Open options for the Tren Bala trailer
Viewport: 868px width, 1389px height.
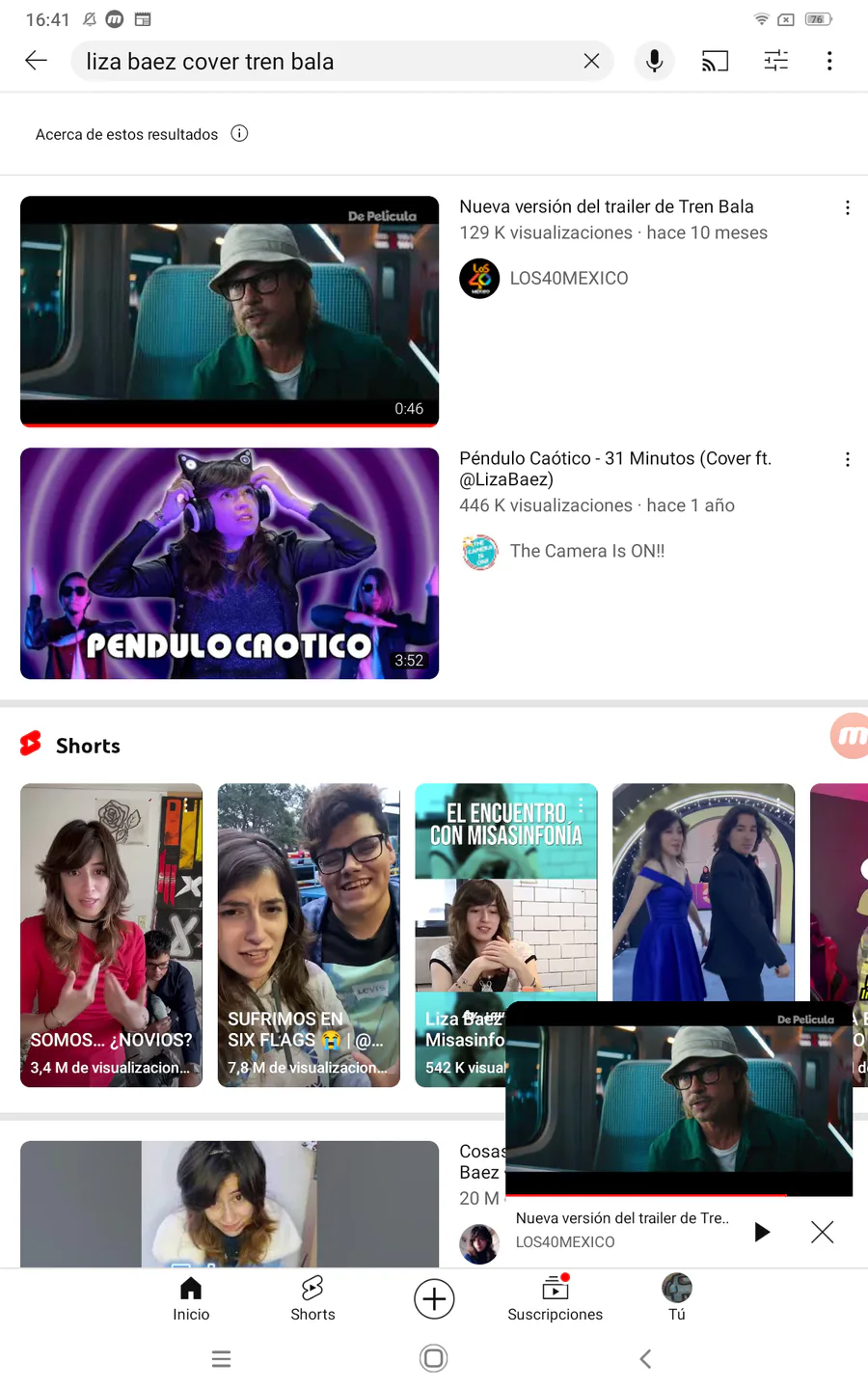[848, 207]
